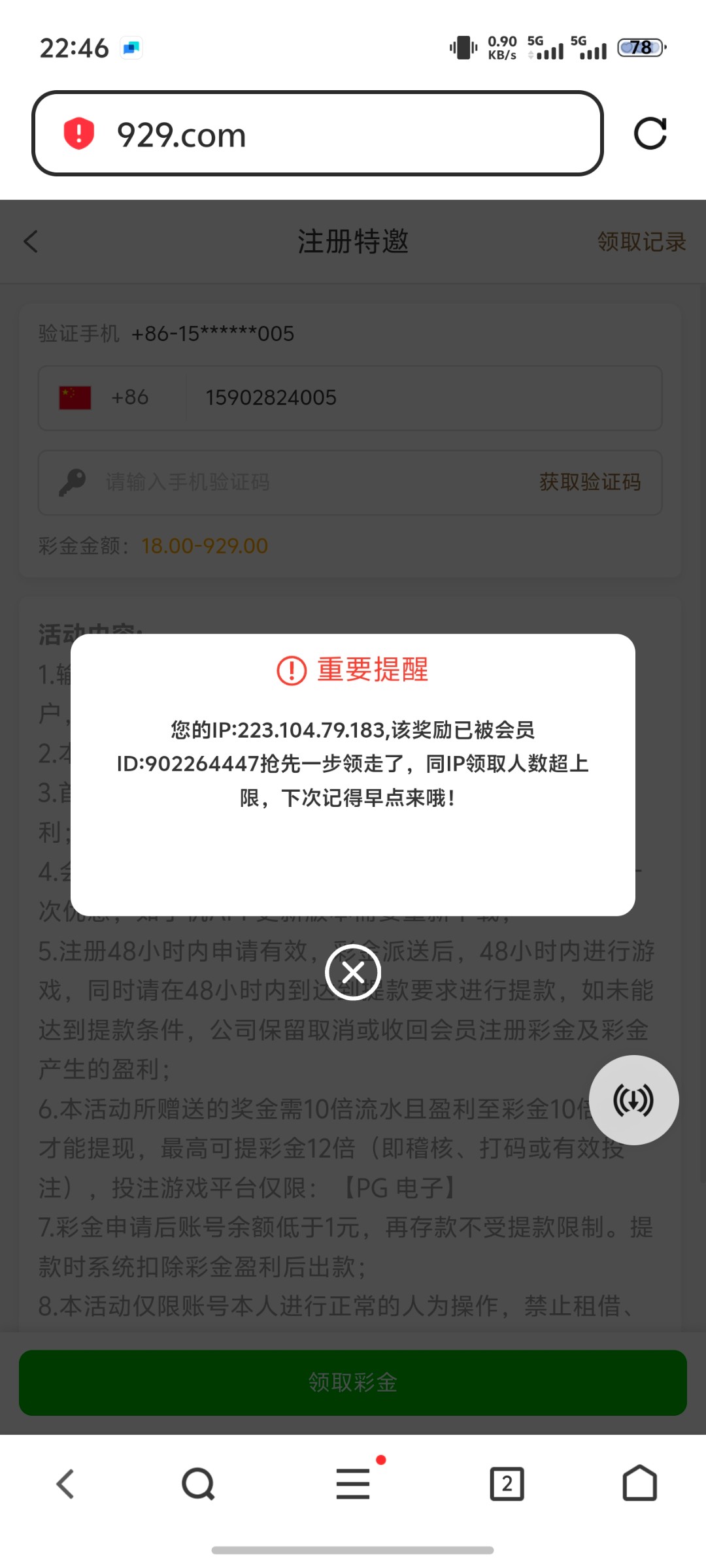The width and height of the screenshot is (706, 1568).
Task: Open the site security shield icon
Action: pos(78,133)
